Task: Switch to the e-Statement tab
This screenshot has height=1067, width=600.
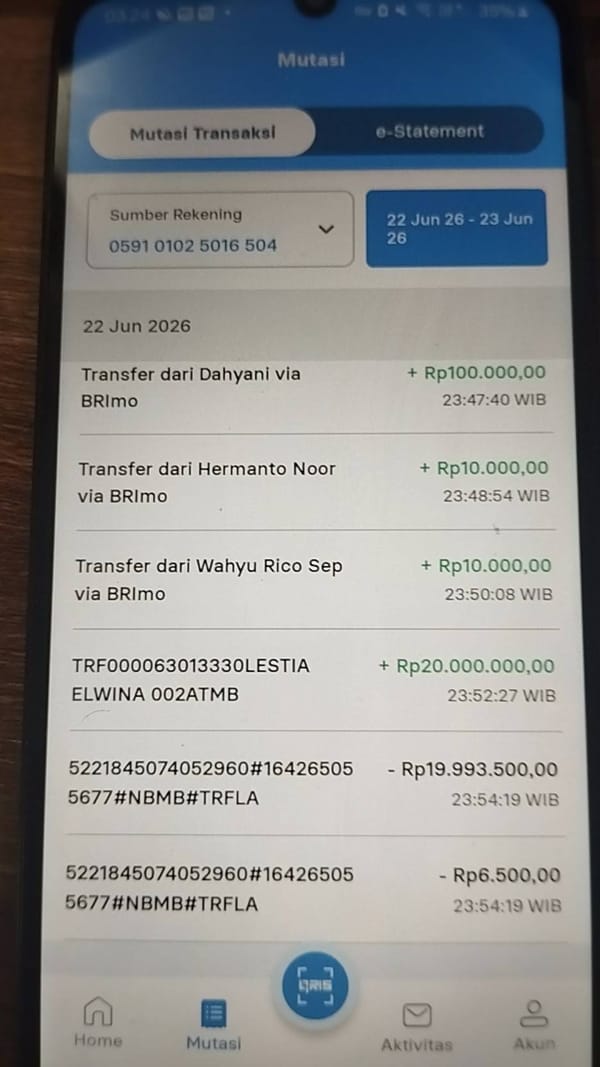Action: click(x=430, y=131)
